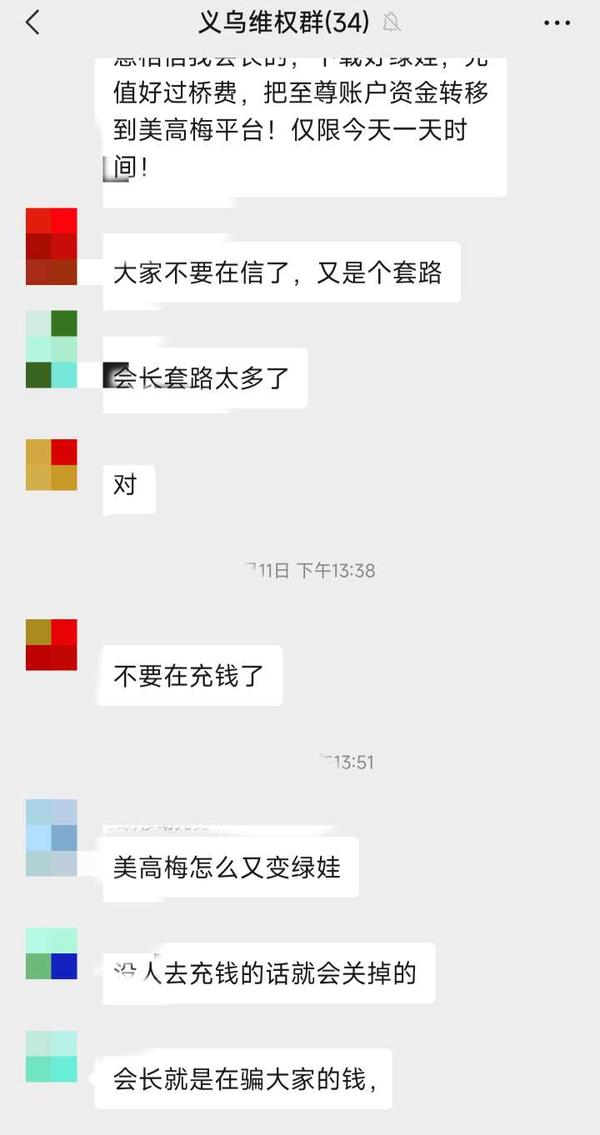Go back from the 义乌维权群 chat
Image resolution: width=600 pixels, height=1135 pixels.
[33, 23]
